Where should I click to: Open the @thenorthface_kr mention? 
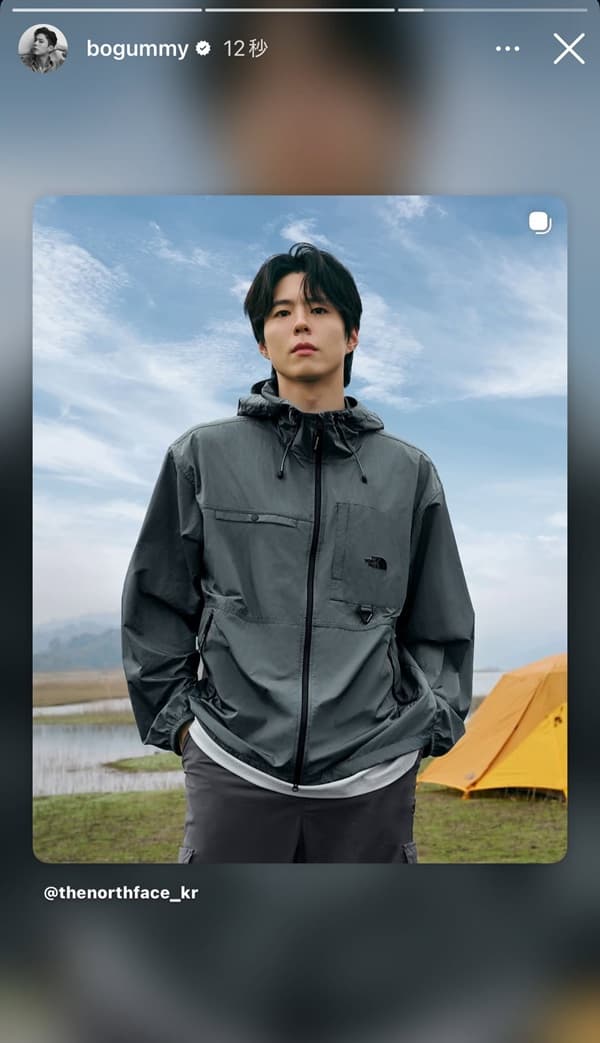pyautogui.click(x=121, y=893)
